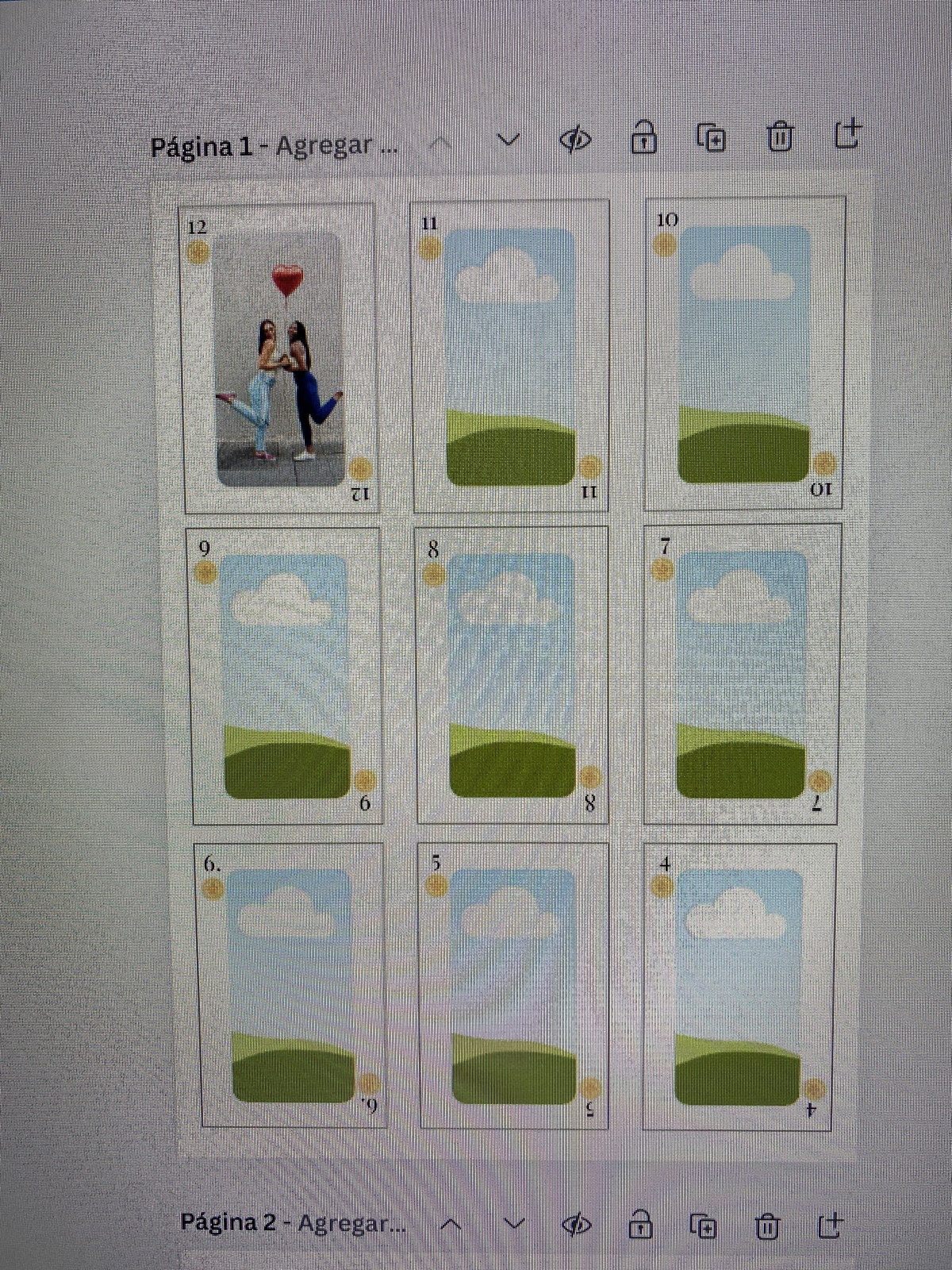Lock Página 1

point(643,138)
